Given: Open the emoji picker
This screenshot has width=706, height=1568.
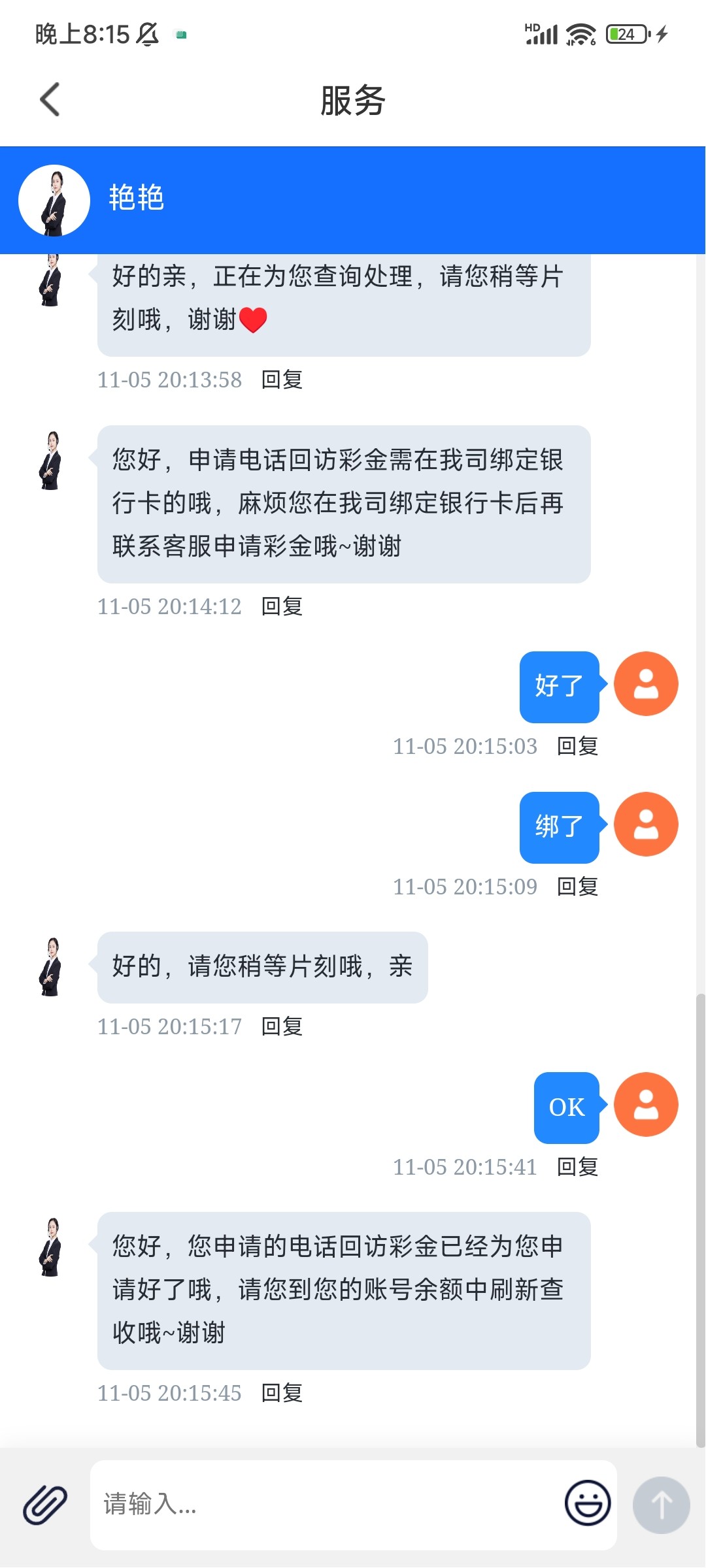Looking at the screenshot, I should click(587, 1503).
